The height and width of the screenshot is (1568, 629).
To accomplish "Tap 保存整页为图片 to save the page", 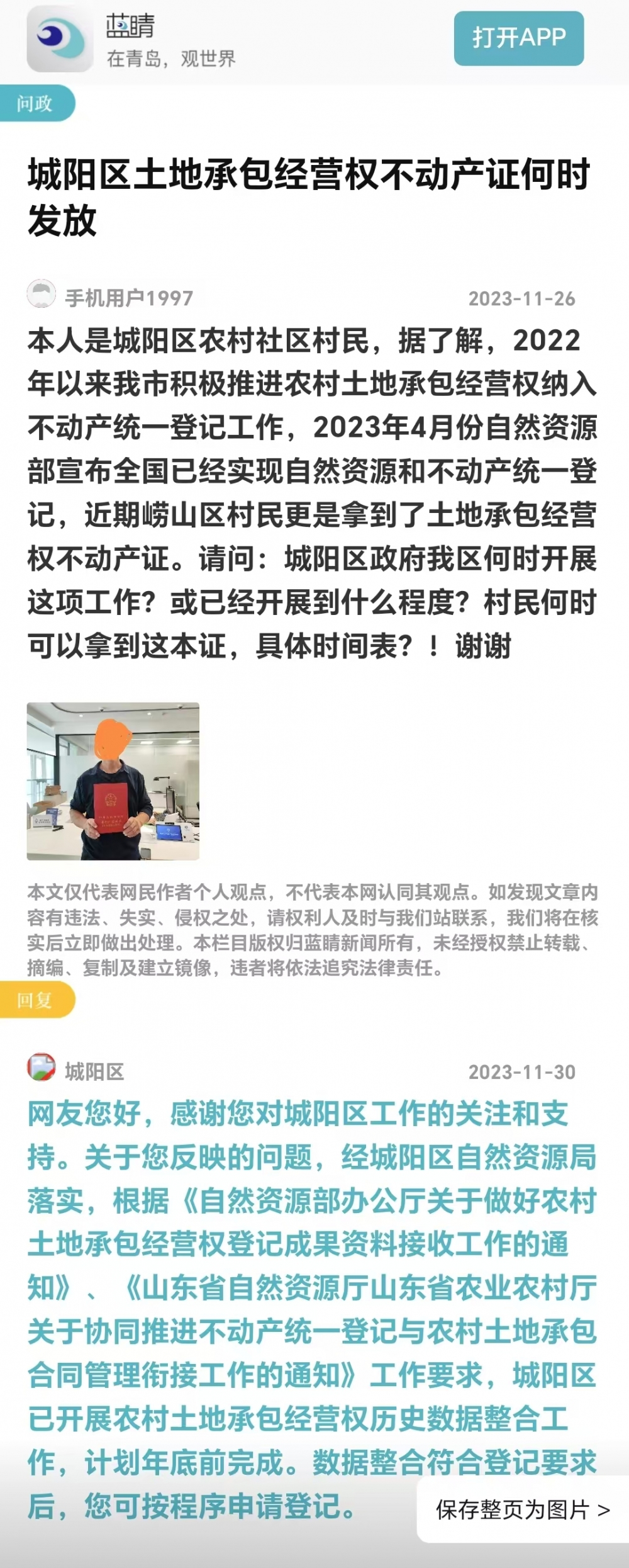I will pyautogui.click(x=522, y=1509).
